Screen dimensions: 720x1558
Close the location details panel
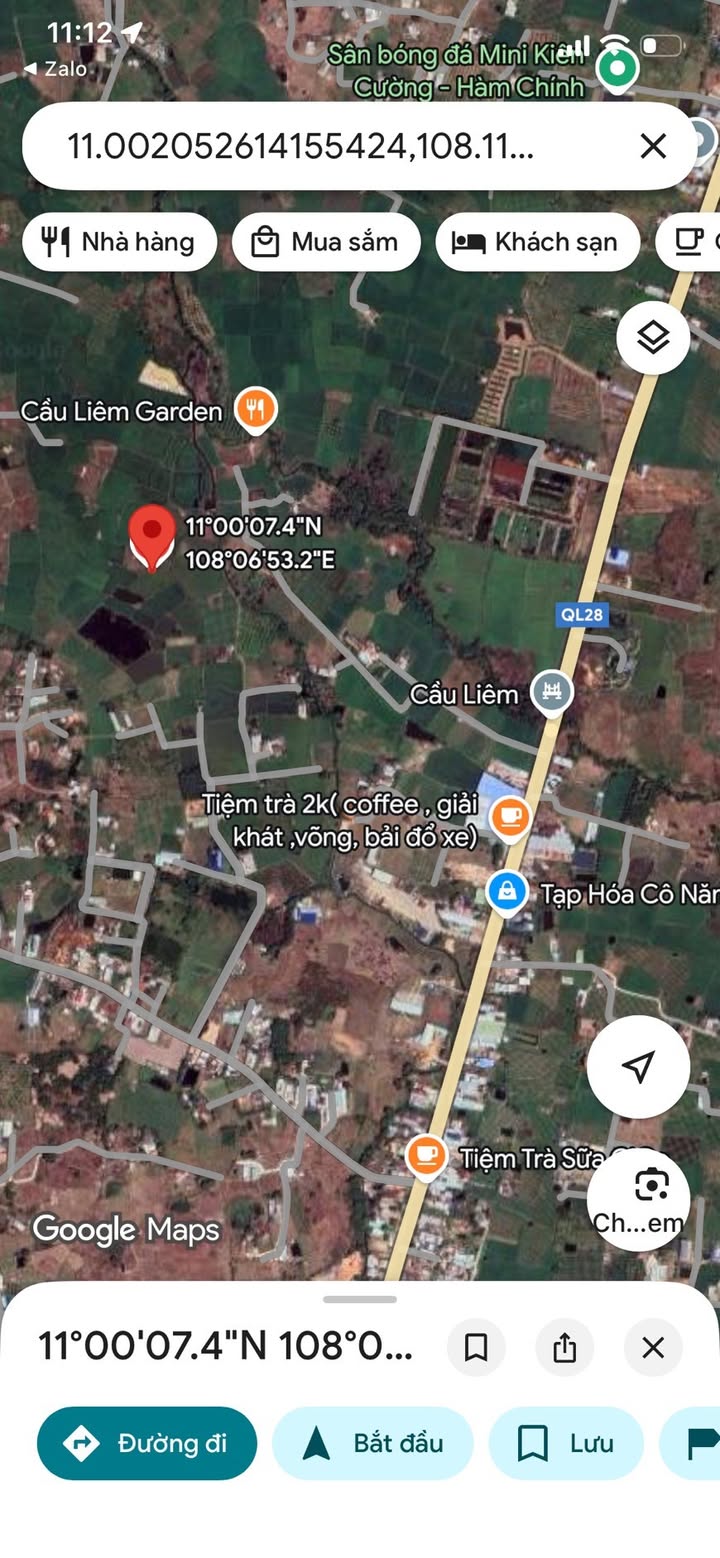coord(653,1347)
